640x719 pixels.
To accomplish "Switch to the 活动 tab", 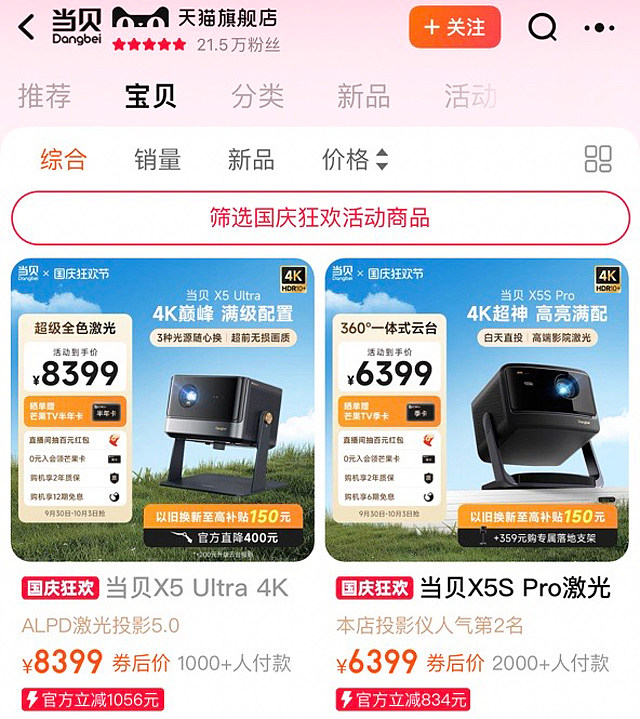I will [470, 96].
